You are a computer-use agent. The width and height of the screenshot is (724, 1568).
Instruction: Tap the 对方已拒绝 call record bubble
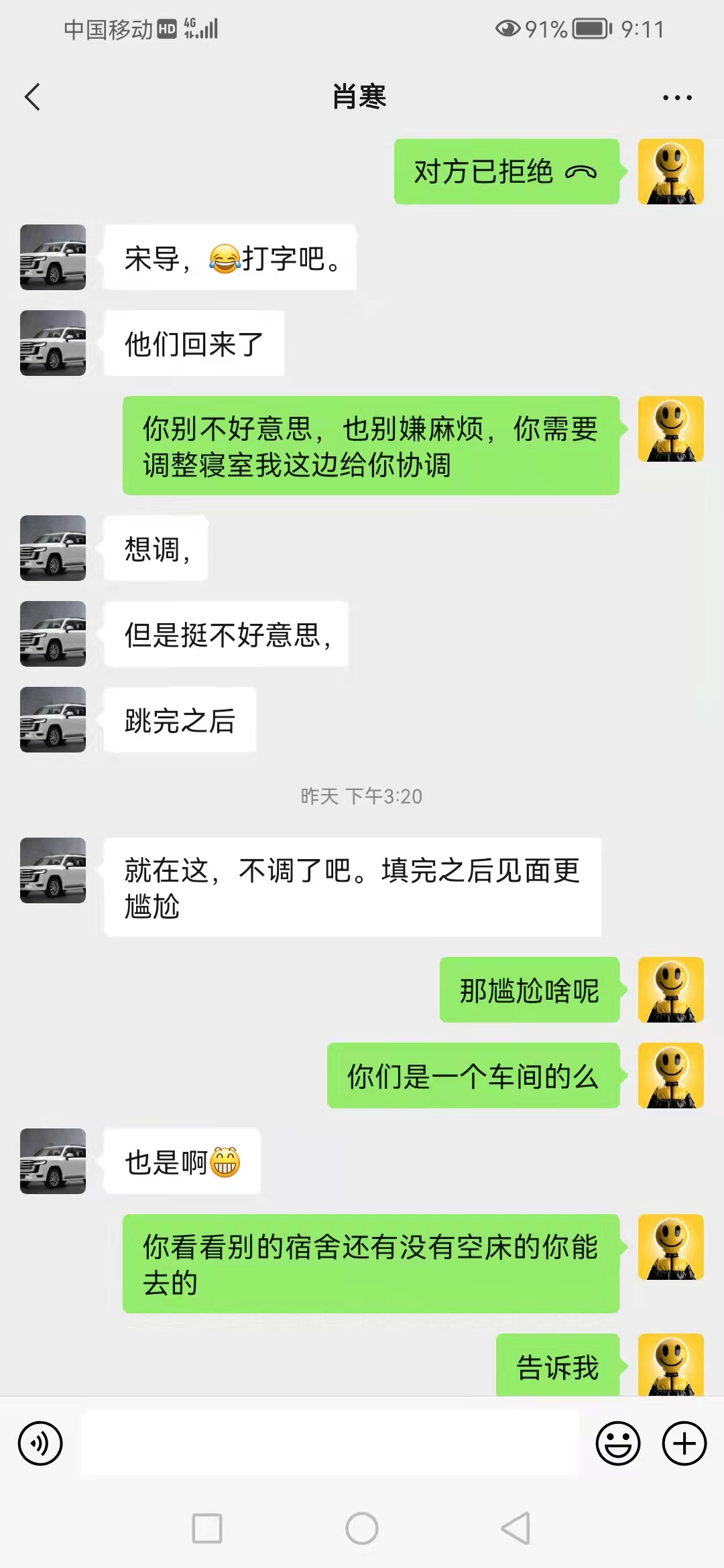[x=506, y=172]
